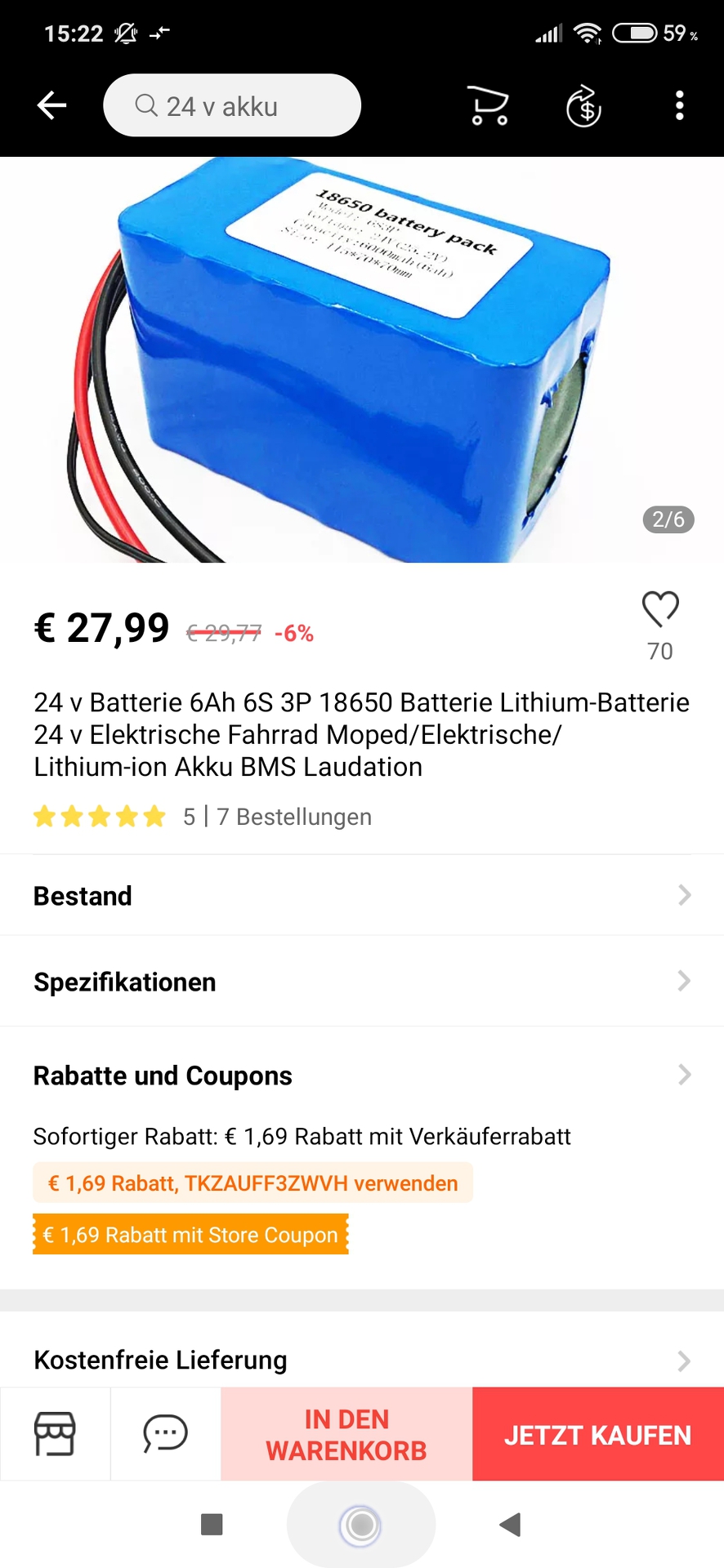724x1568 pixels.
Task: Open the three-dot overflow menu
Action: [x=679, y=106]
